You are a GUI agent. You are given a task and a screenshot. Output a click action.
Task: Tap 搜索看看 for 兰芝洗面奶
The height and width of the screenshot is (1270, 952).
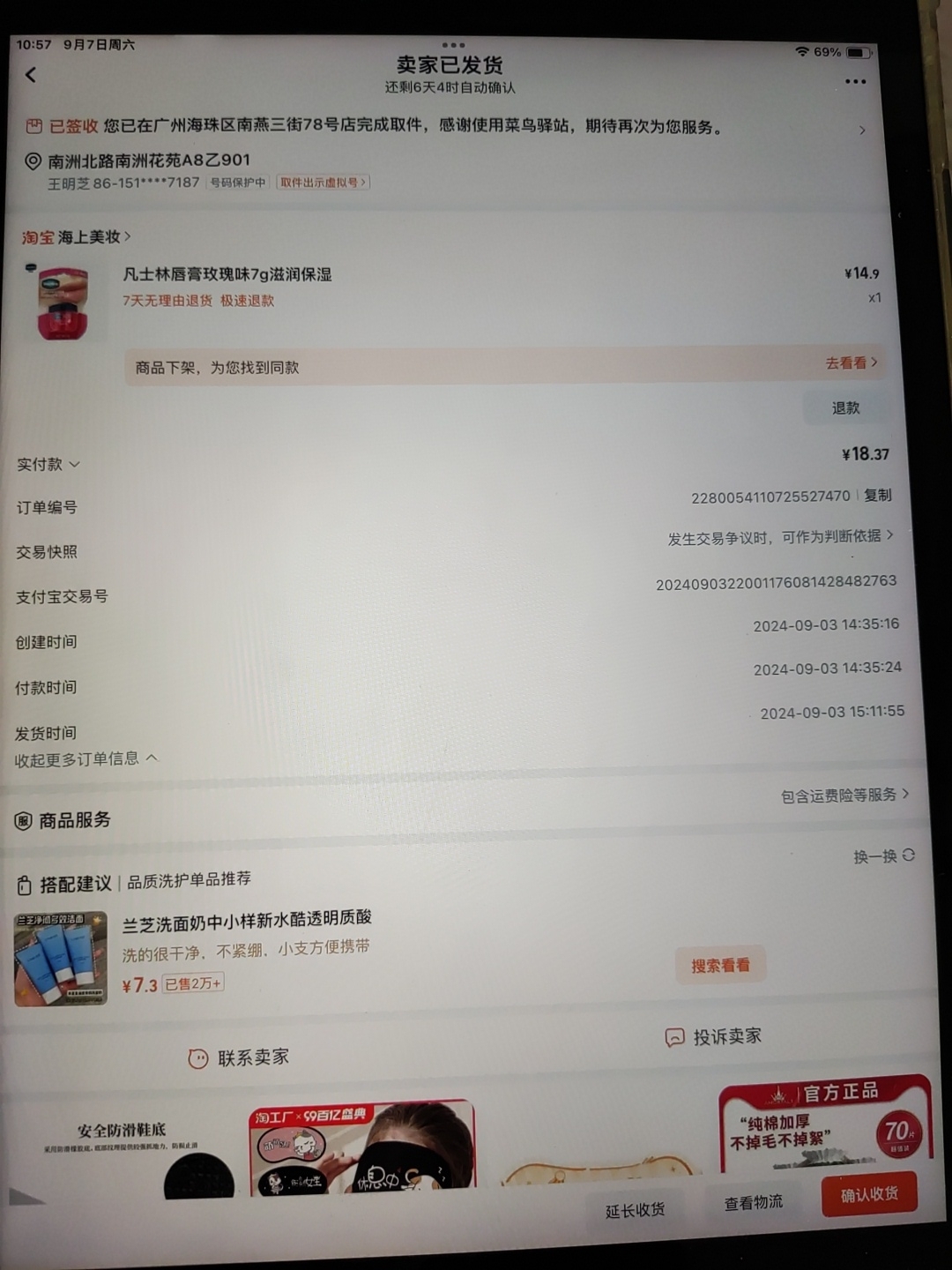(x=720, y=966)
